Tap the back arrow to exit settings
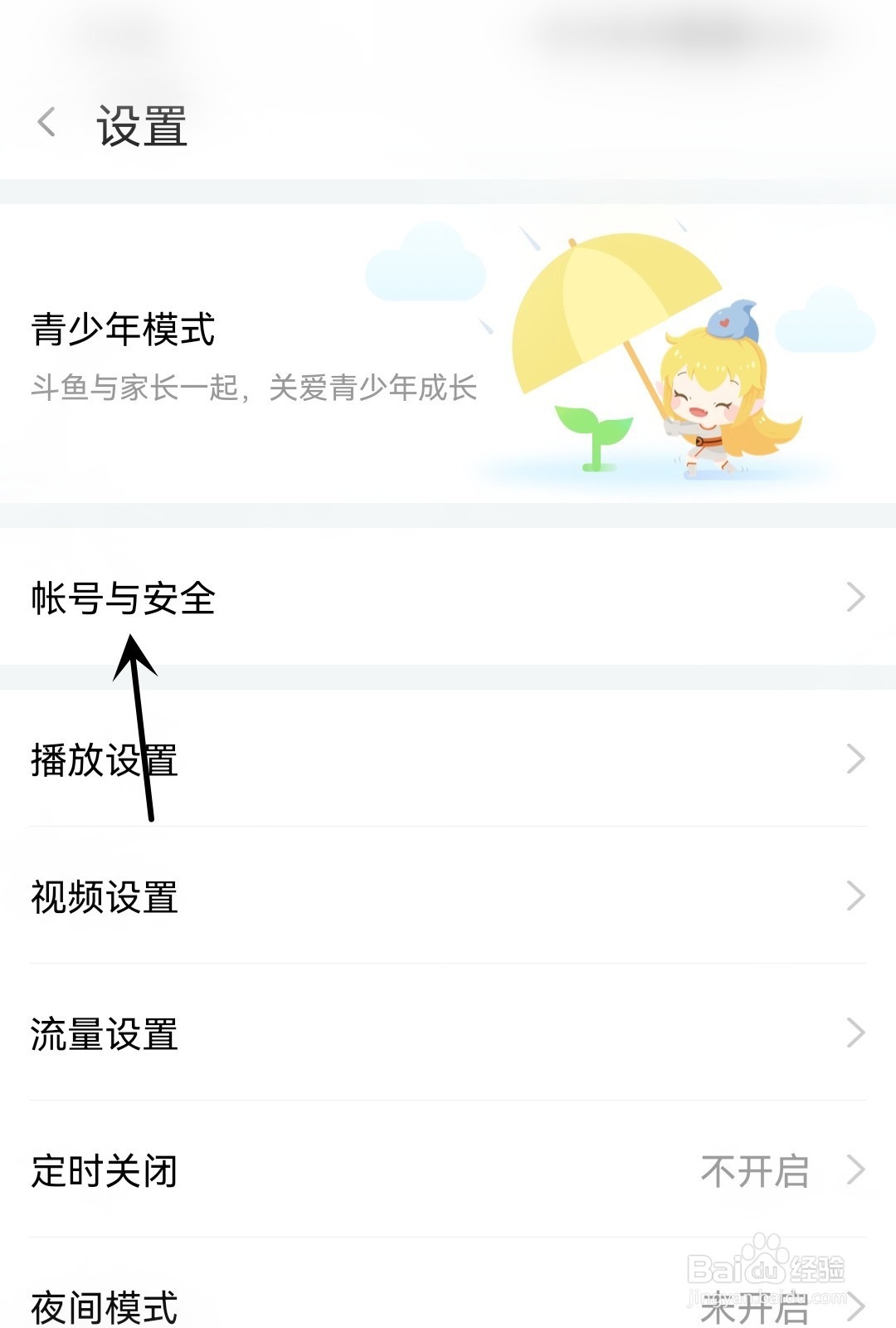The width and height of the screenshot is (896, 1328). tap(46, 123)
